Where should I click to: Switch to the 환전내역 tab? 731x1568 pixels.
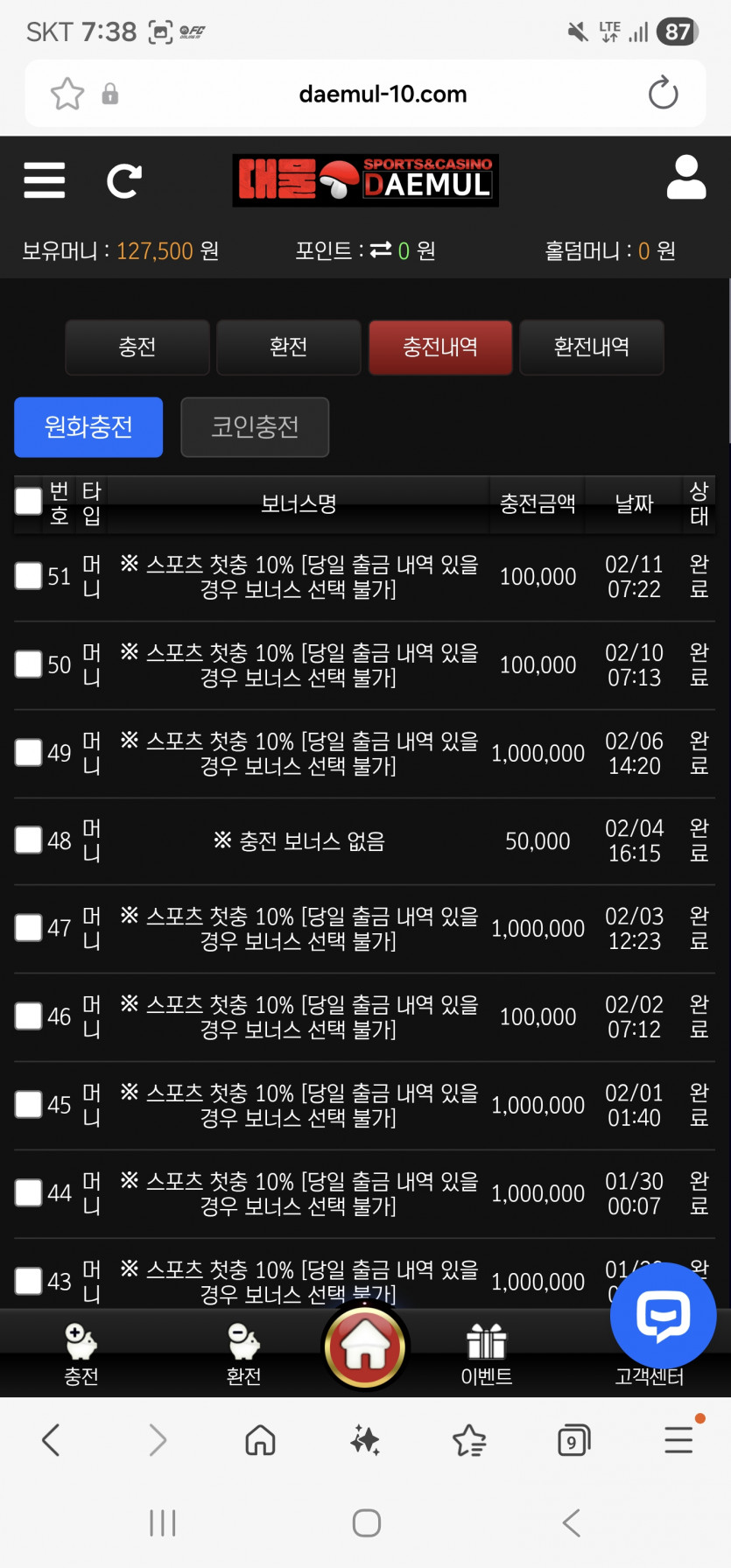point(592,348)
